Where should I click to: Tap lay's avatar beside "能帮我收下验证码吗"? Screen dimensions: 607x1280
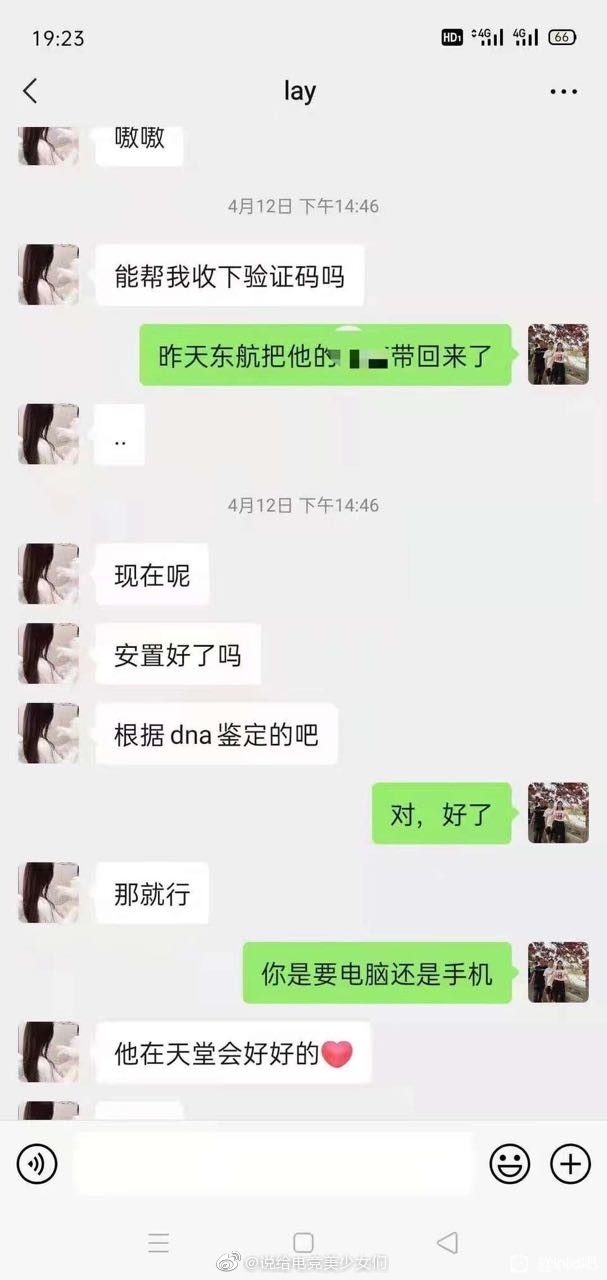(x=48, y=275)
